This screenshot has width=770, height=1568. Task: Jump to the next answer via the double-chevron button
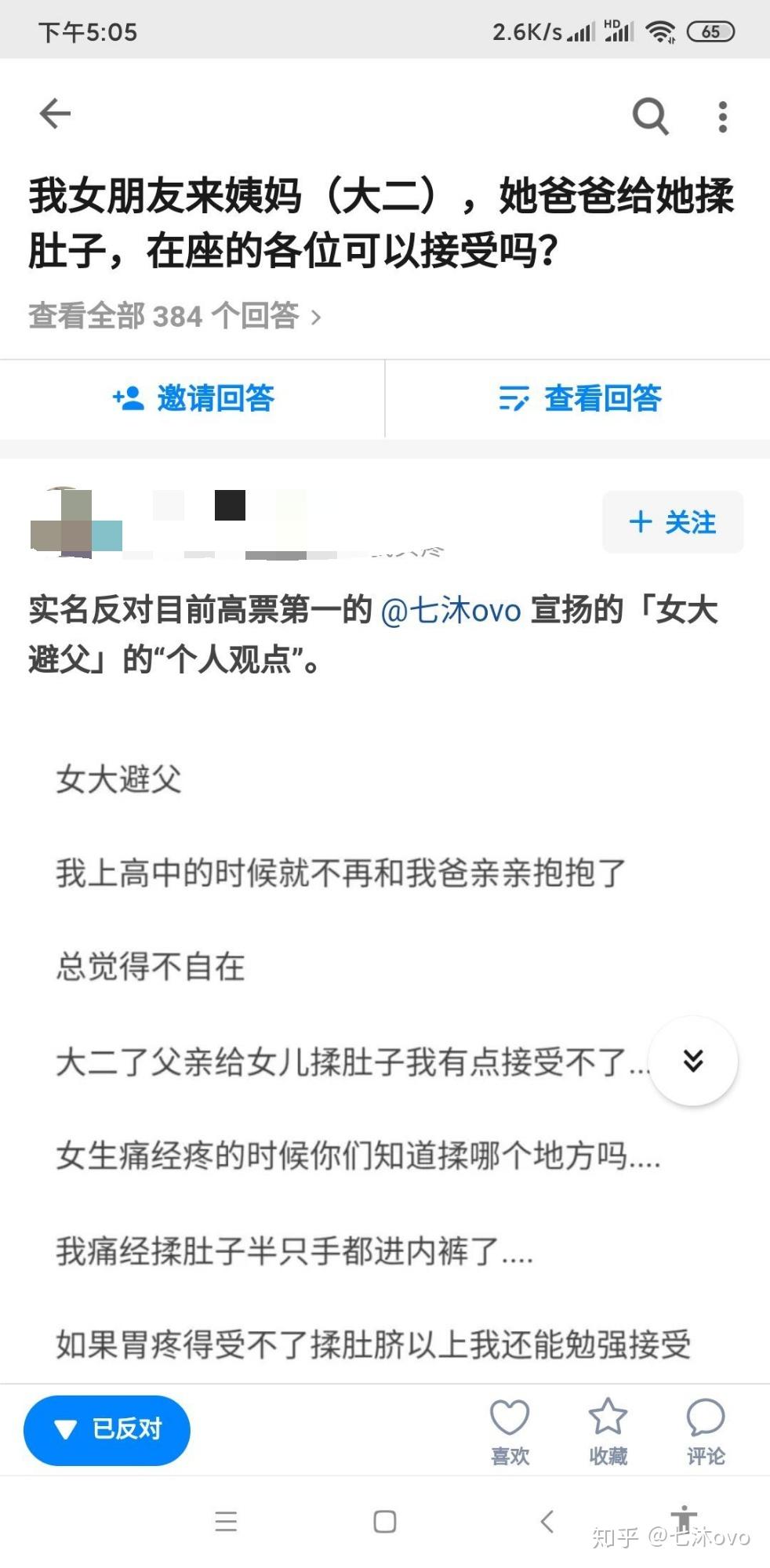click(x=693, y=1060)
